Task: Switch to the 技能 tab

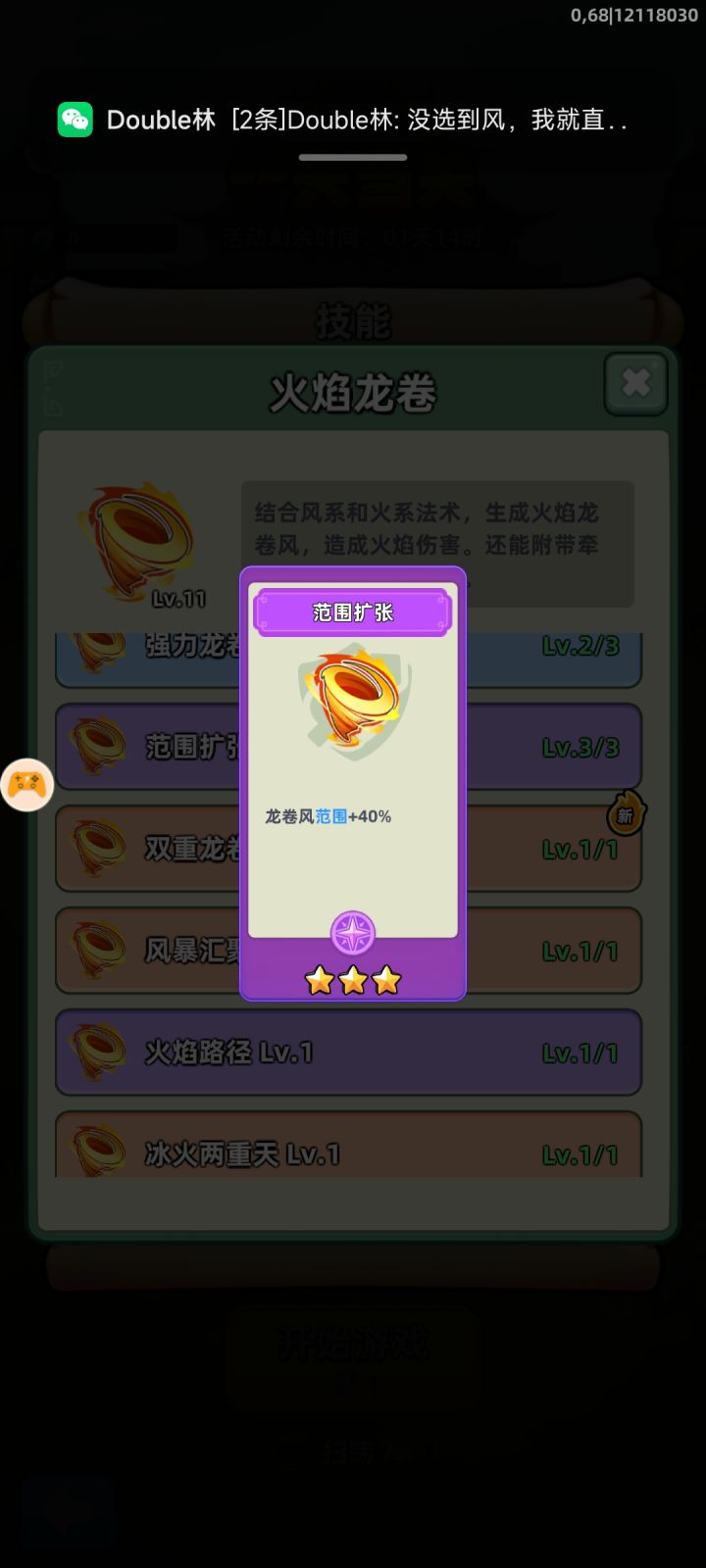Action: coord(352,318)
